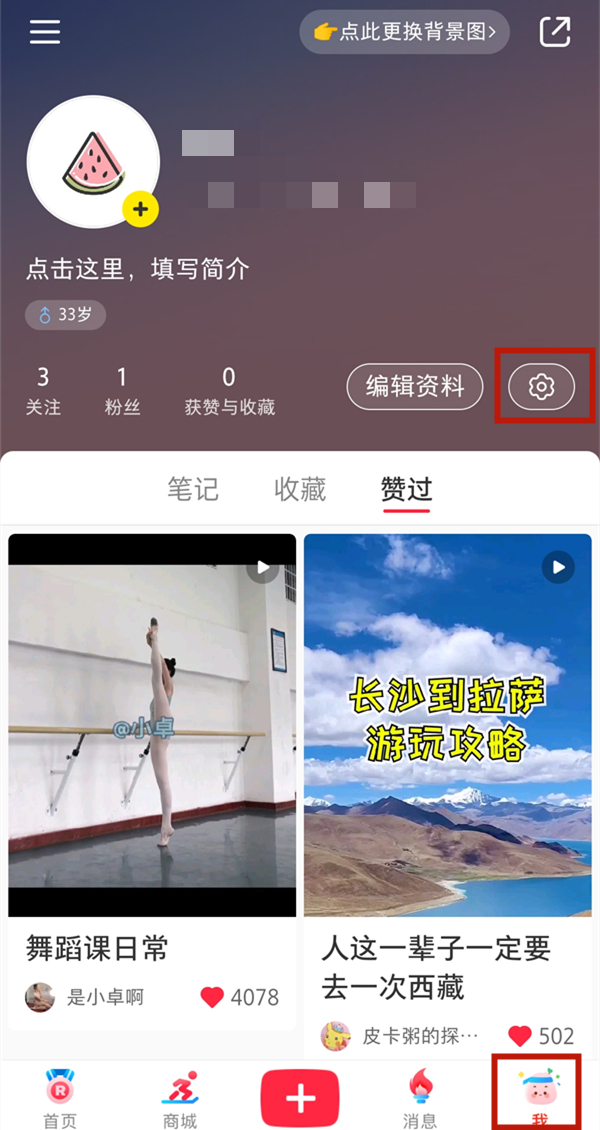This screenshot has width=600, height=1130.
Task: Tap 点击这里，填写简介 to add bio
Action: [x=138, y=268]
